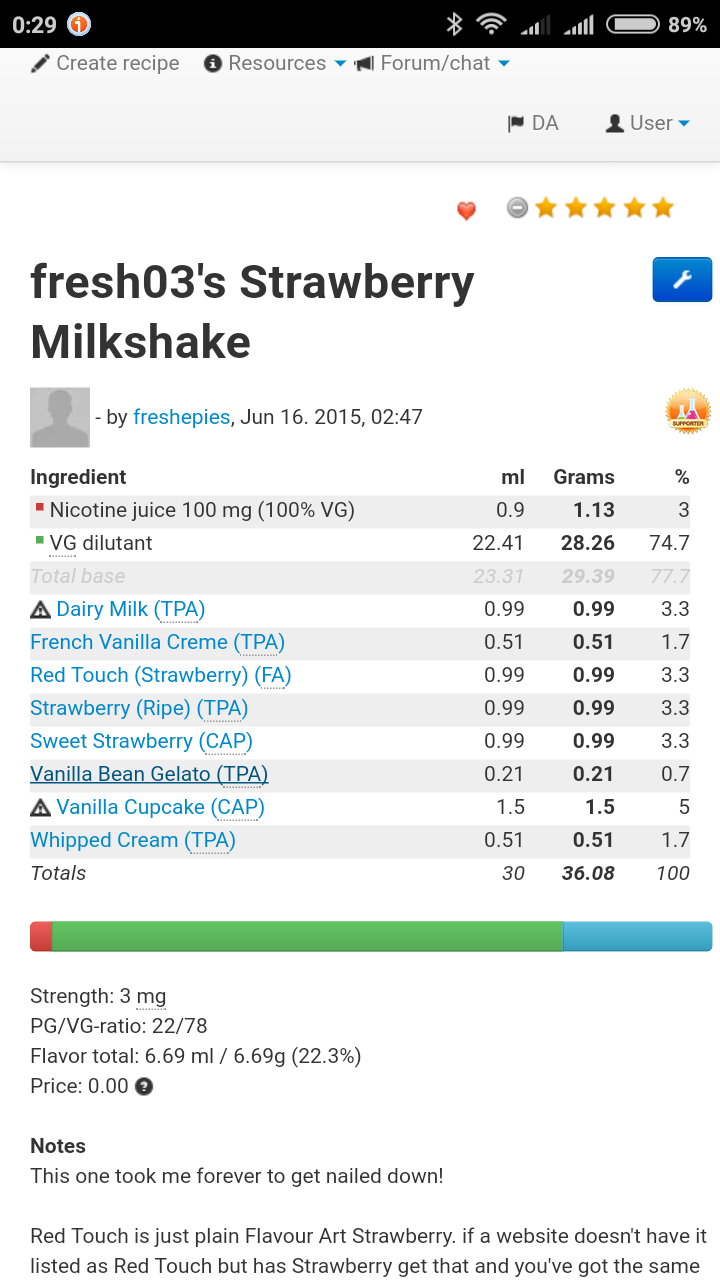Clear the star rating
Viewport: 720px width, 1280px height.
coord(517,208)
